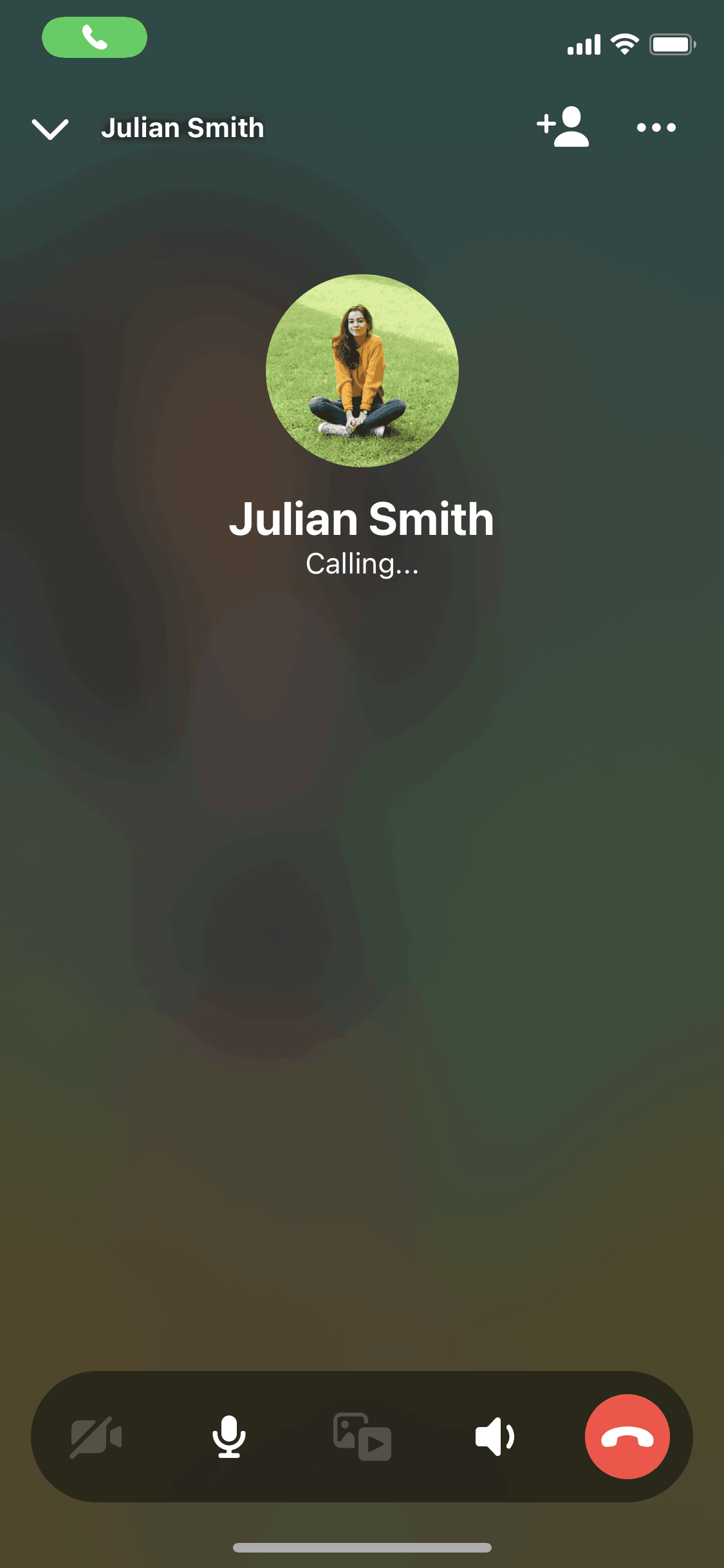Image resolution: width=724 pixels, height=1568 pixels.
Task: Tap the green call indicator pill
Action: click(95, 37)
